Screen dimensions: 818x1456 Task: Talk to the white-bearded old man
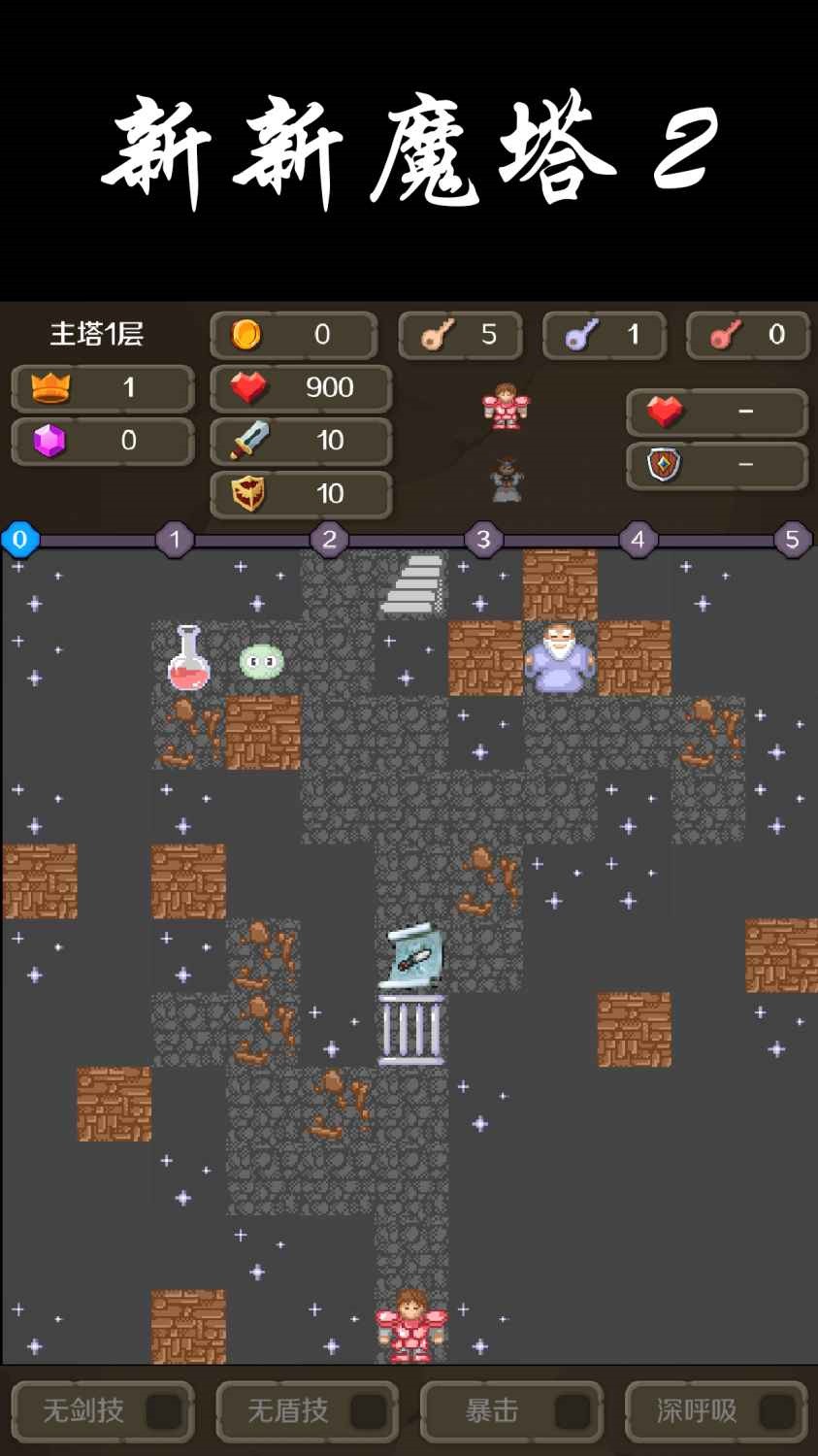pos(560,658)
